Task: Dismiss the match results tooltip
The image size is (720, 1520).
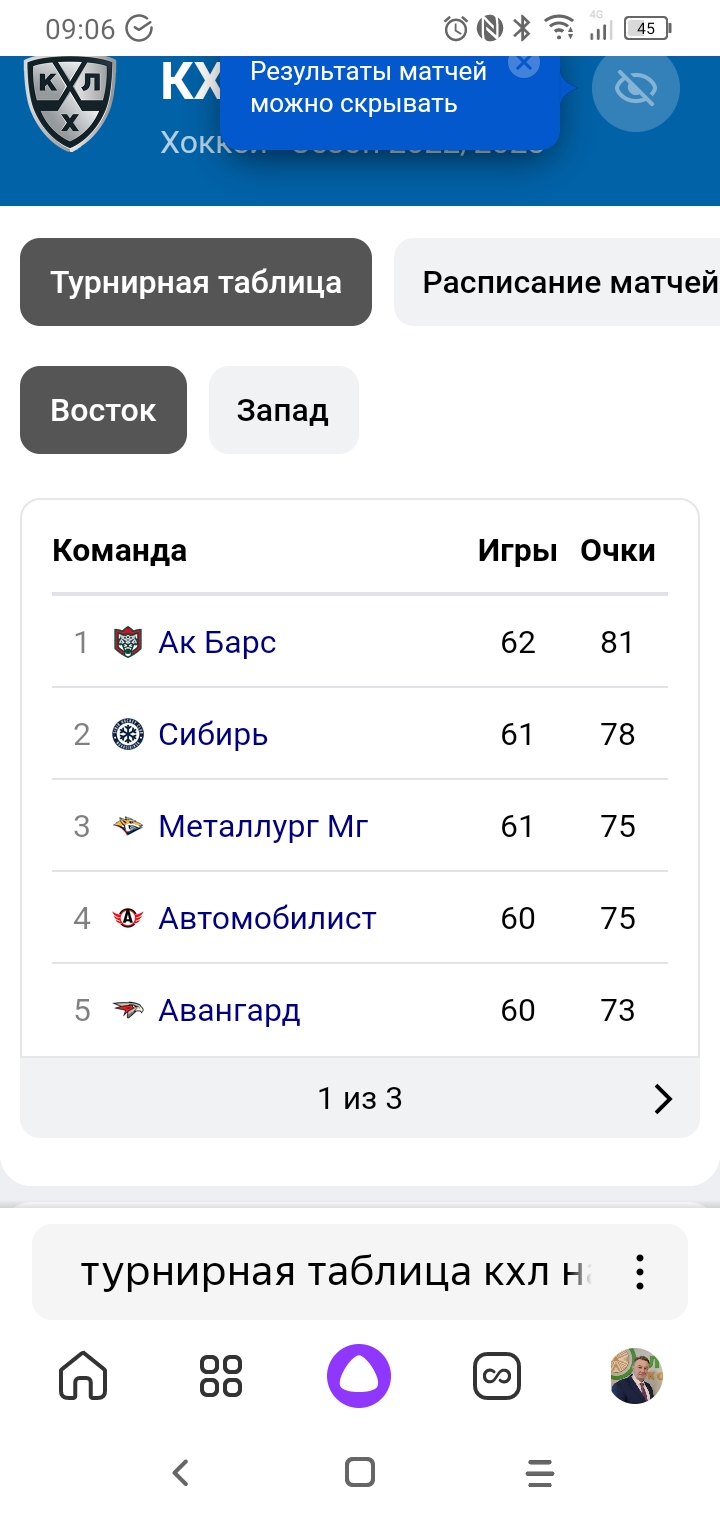Action: coord(523,64)
